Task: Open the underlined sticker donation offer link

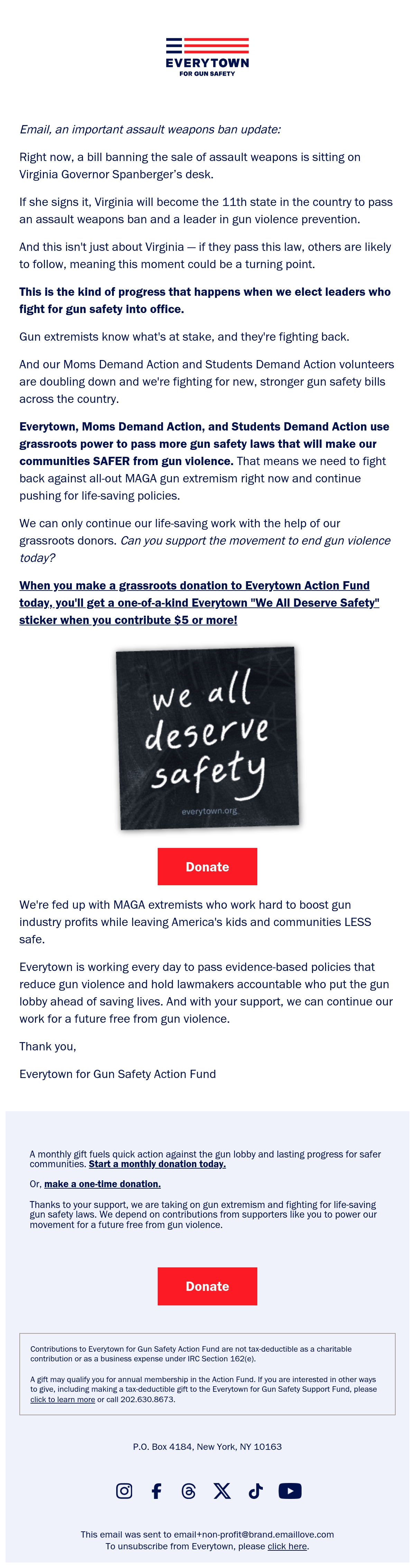Action: (x=199, y=602)
